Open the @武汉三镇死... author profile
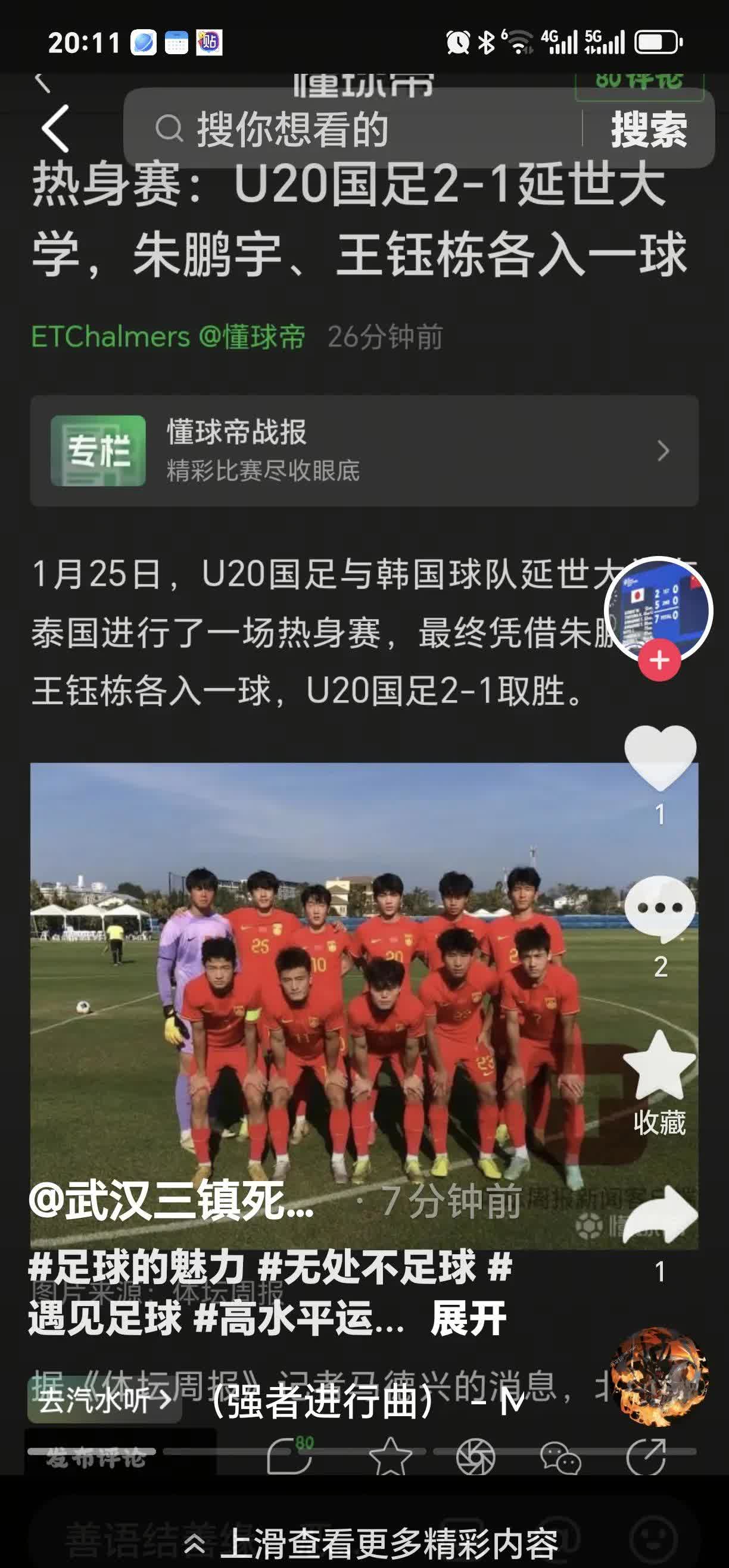This screenshot has width=729, height=1568. (170, 1201)
